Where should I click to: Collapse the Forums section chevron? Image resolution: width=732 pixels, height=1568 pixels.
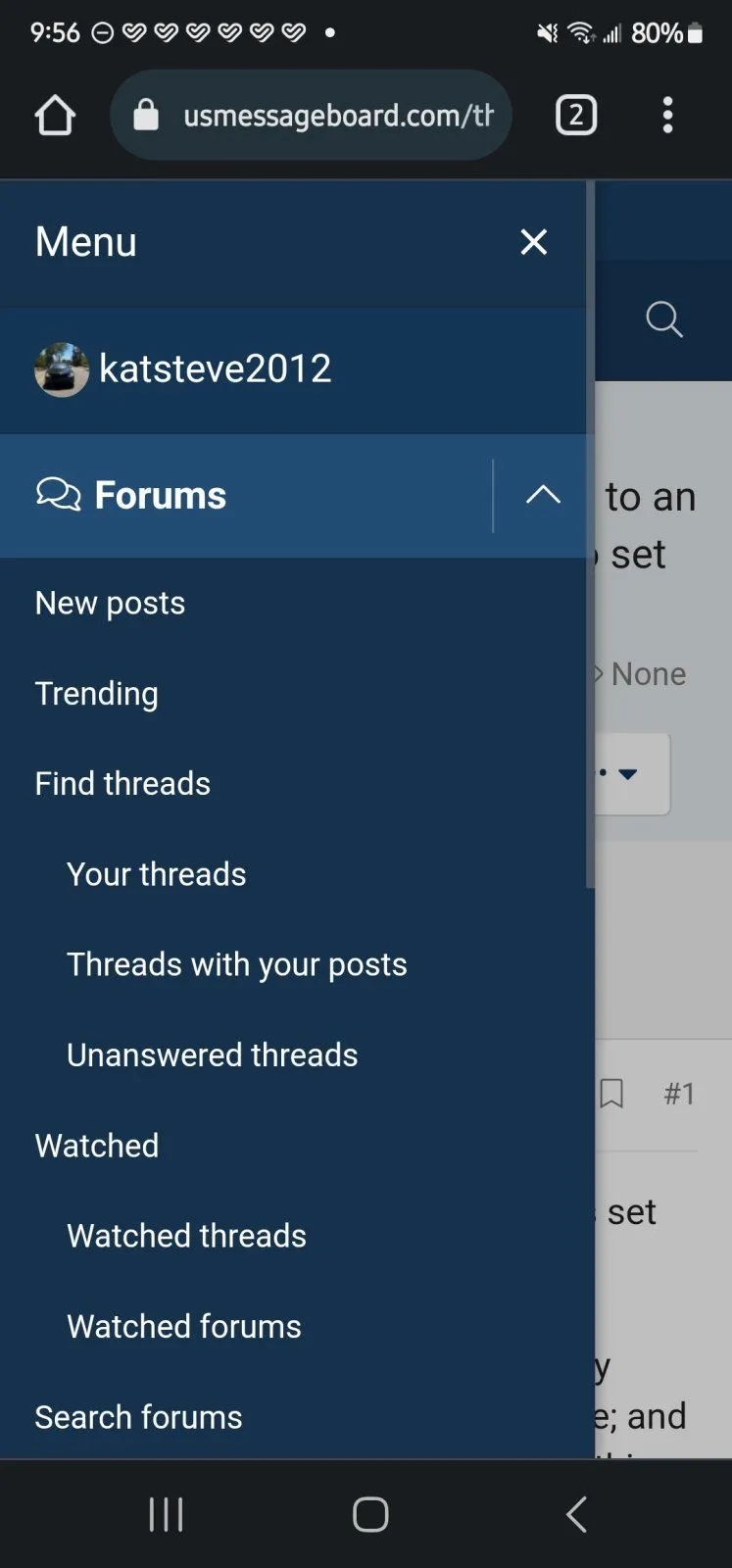[x=543, y=495]
